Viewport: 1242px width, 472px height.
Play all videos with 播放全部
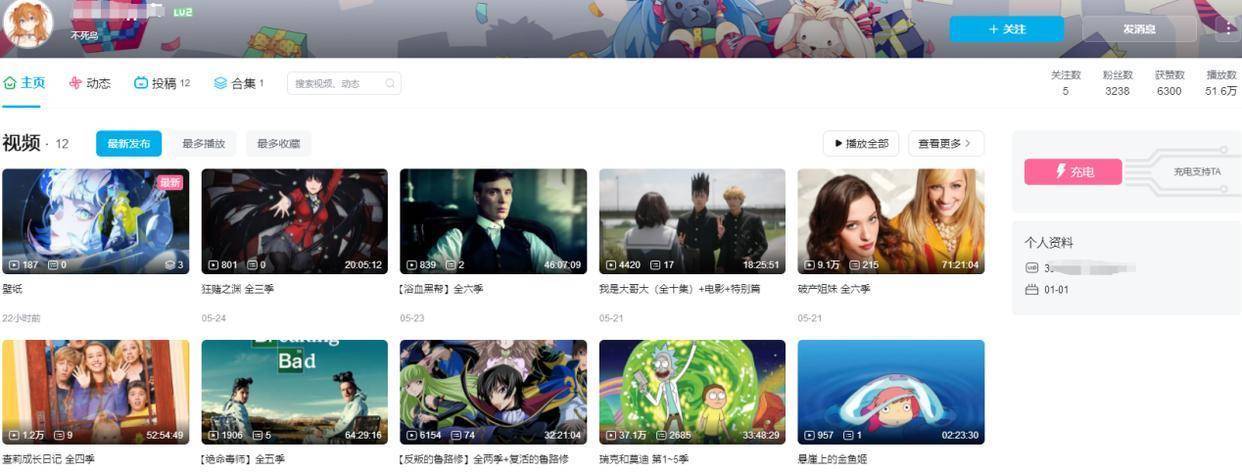point(860,143)
